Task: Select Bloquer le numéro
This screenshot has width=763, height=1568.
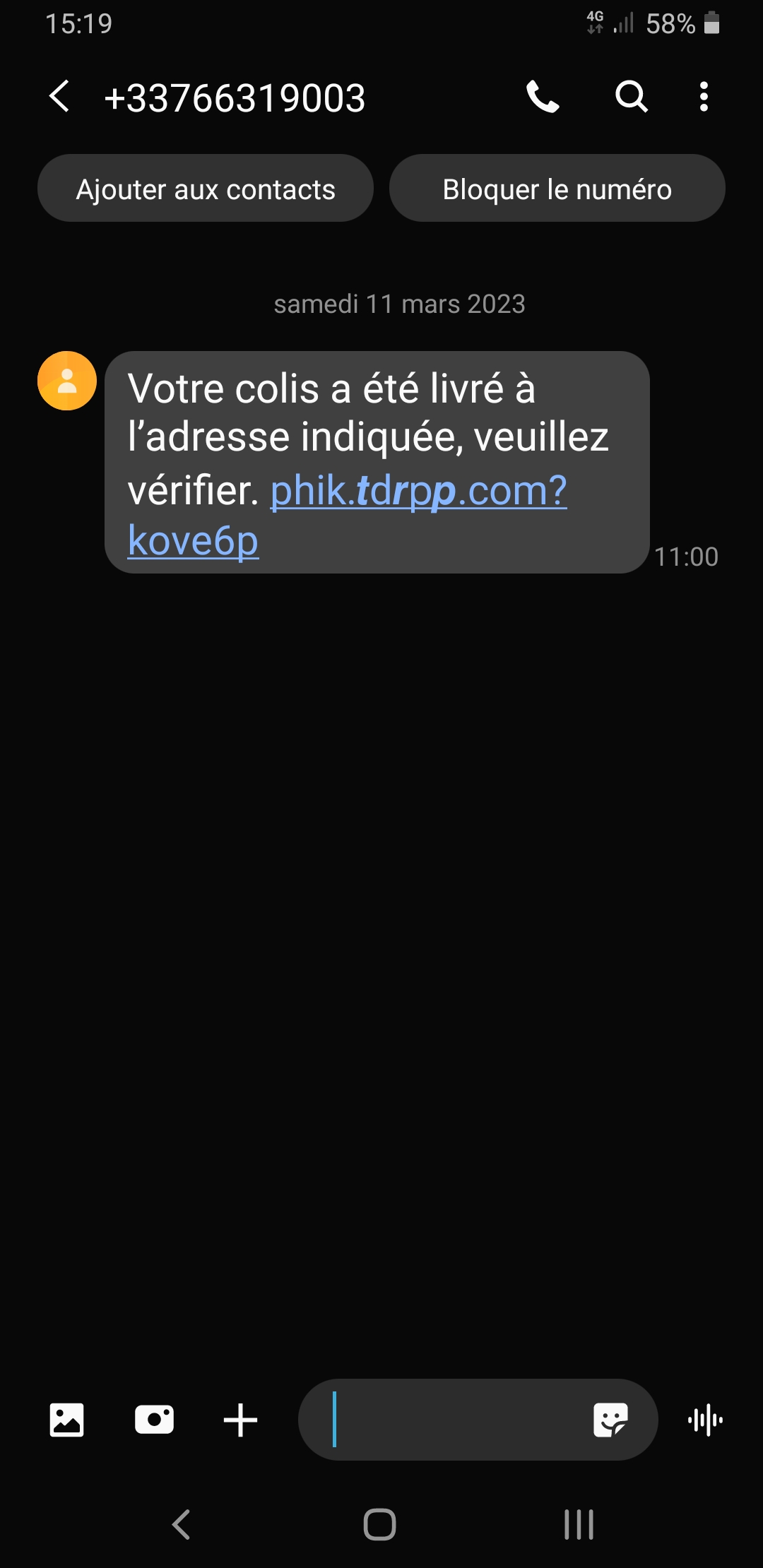Action: click(557, 189)
